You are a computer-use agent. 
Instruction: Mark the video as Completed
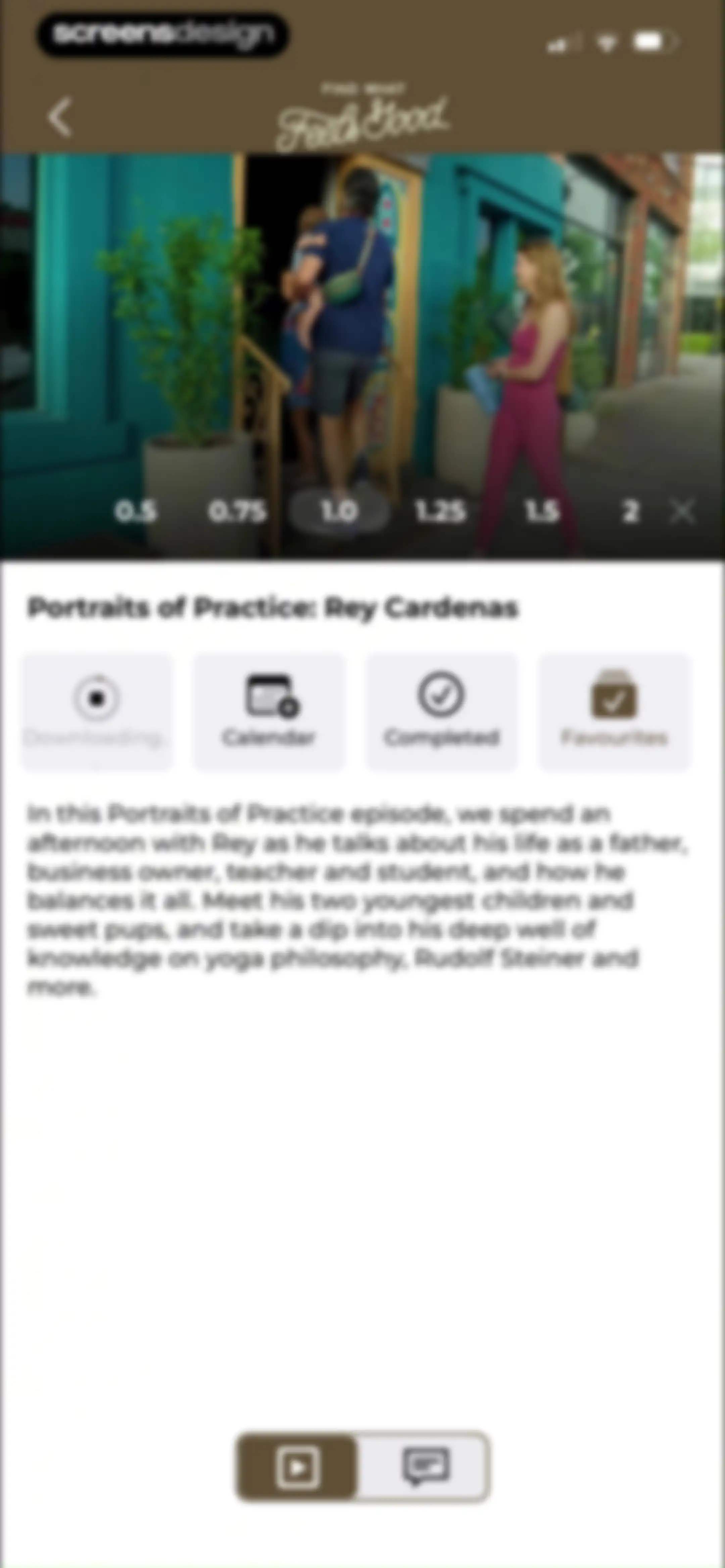(x=441, y=711)
